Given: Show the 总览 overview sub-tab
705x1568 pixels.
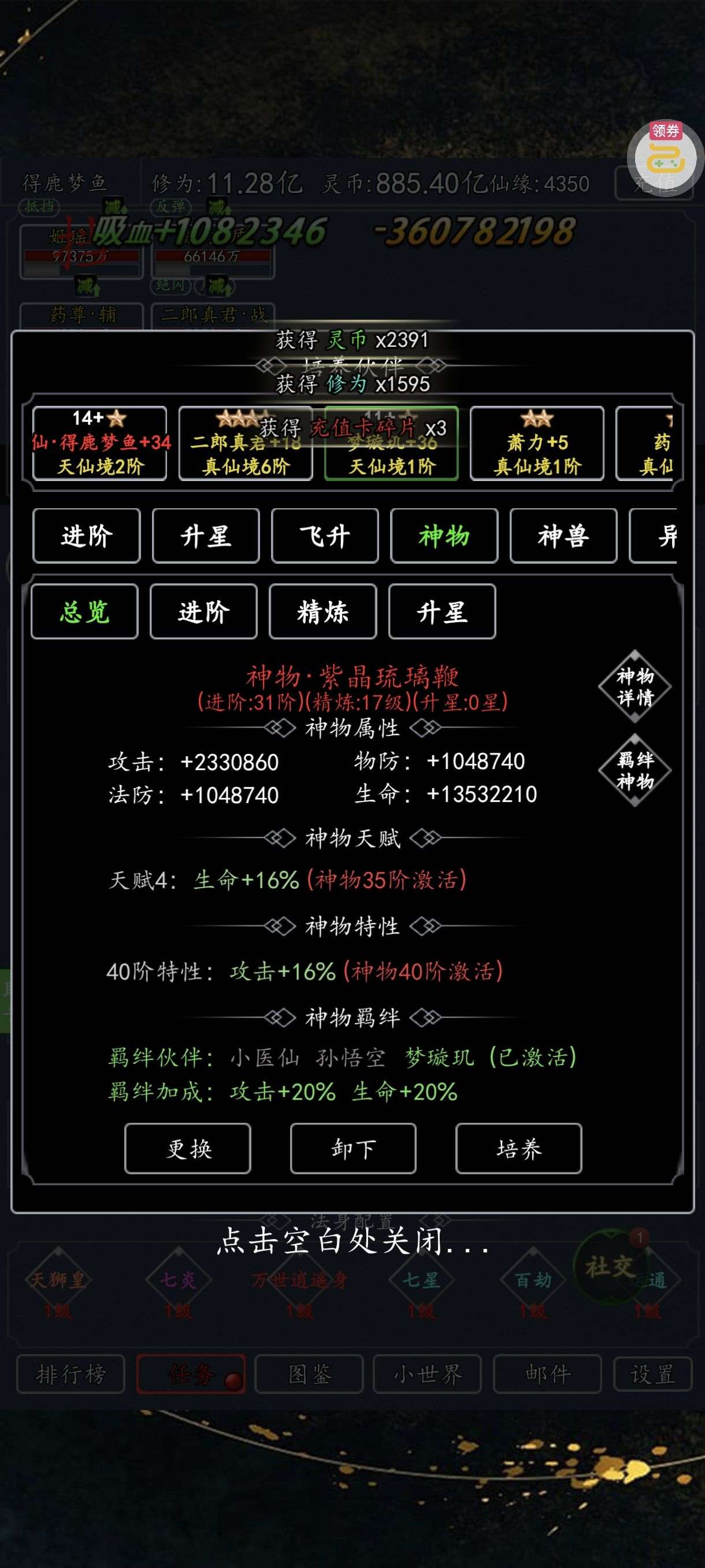Looking at the screenshot, I should click(x=84, y=612).
